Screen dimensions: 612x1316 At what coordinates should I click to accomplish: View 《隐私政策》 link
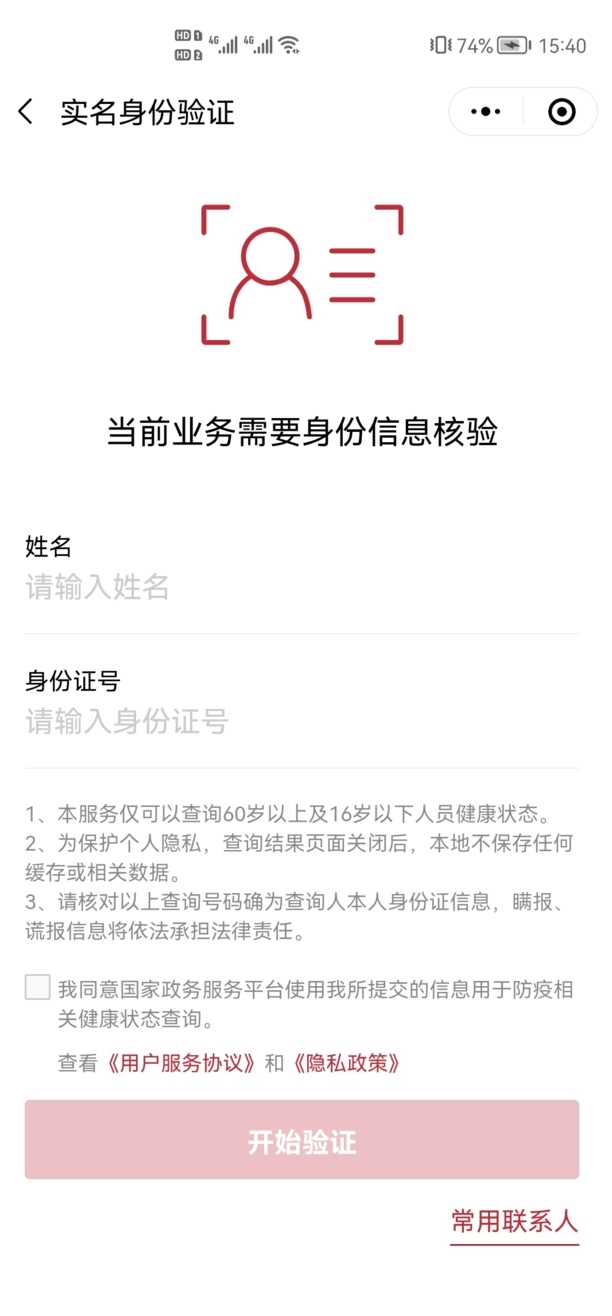[x=347, y=1063]
